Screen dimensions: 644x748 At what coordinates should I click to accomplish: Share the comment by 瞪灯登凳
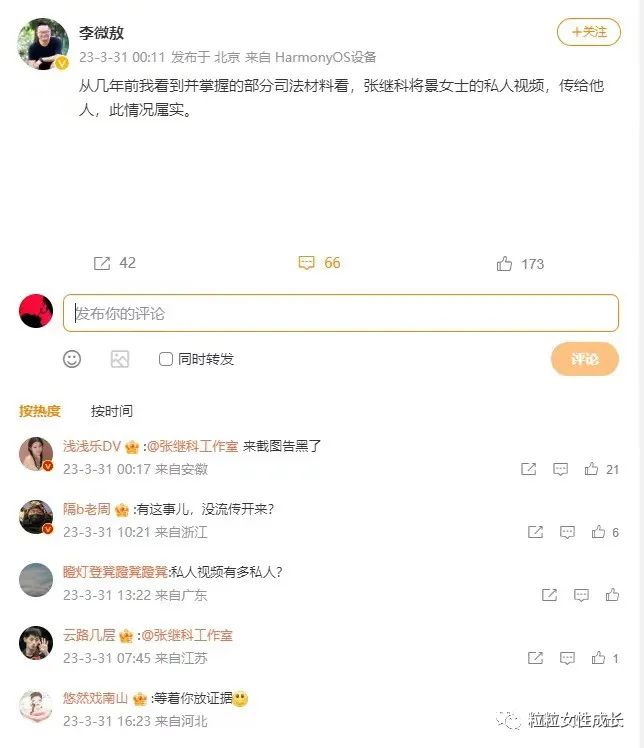coord(549,595)
